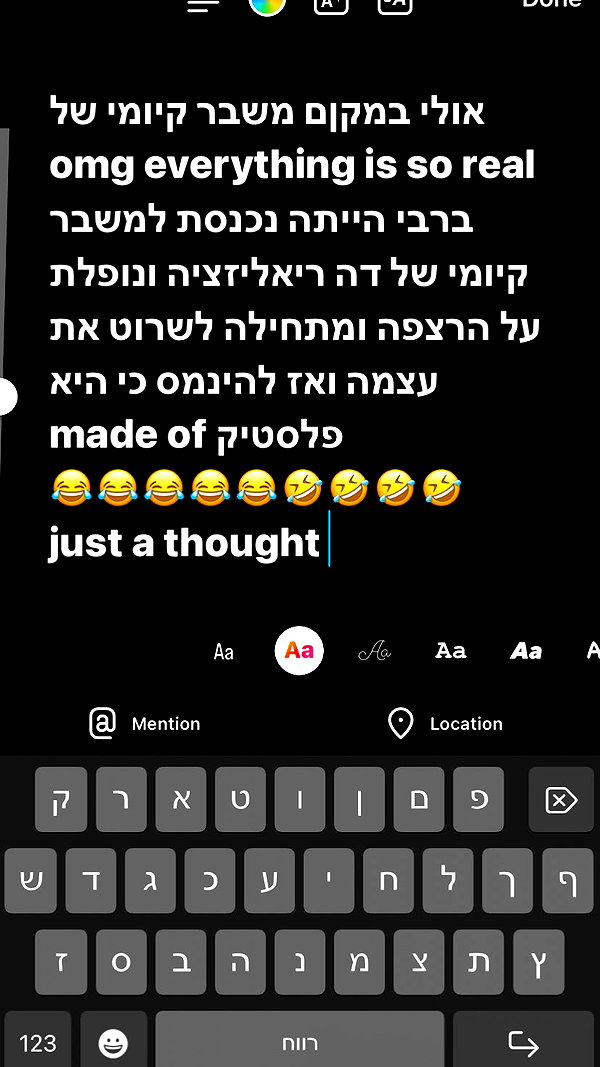
Task: Change the text alignment
Action: click(203, 5)
